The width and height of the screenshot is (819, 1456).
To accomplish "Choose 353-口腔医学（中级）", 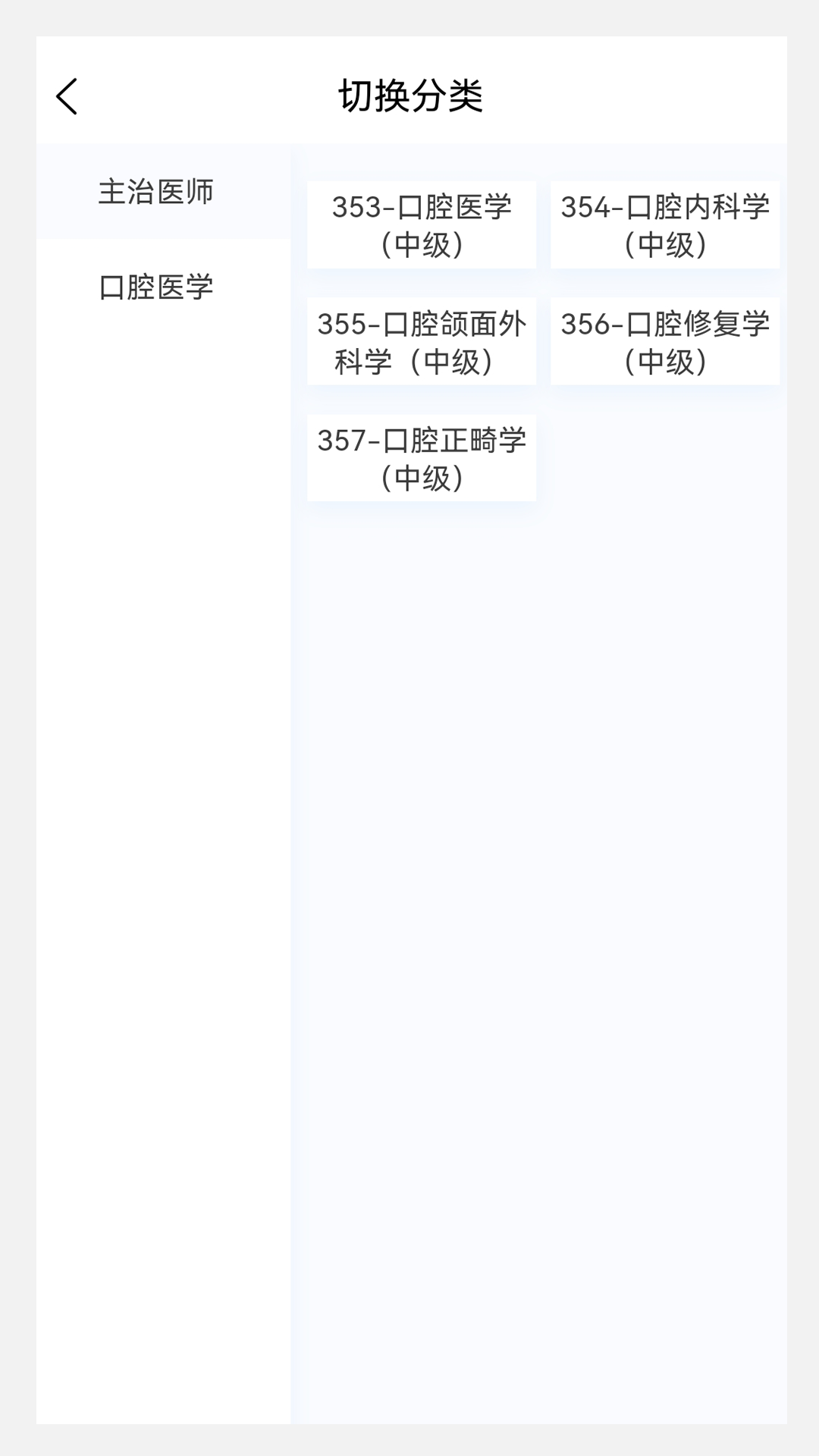I will [421, 224].
